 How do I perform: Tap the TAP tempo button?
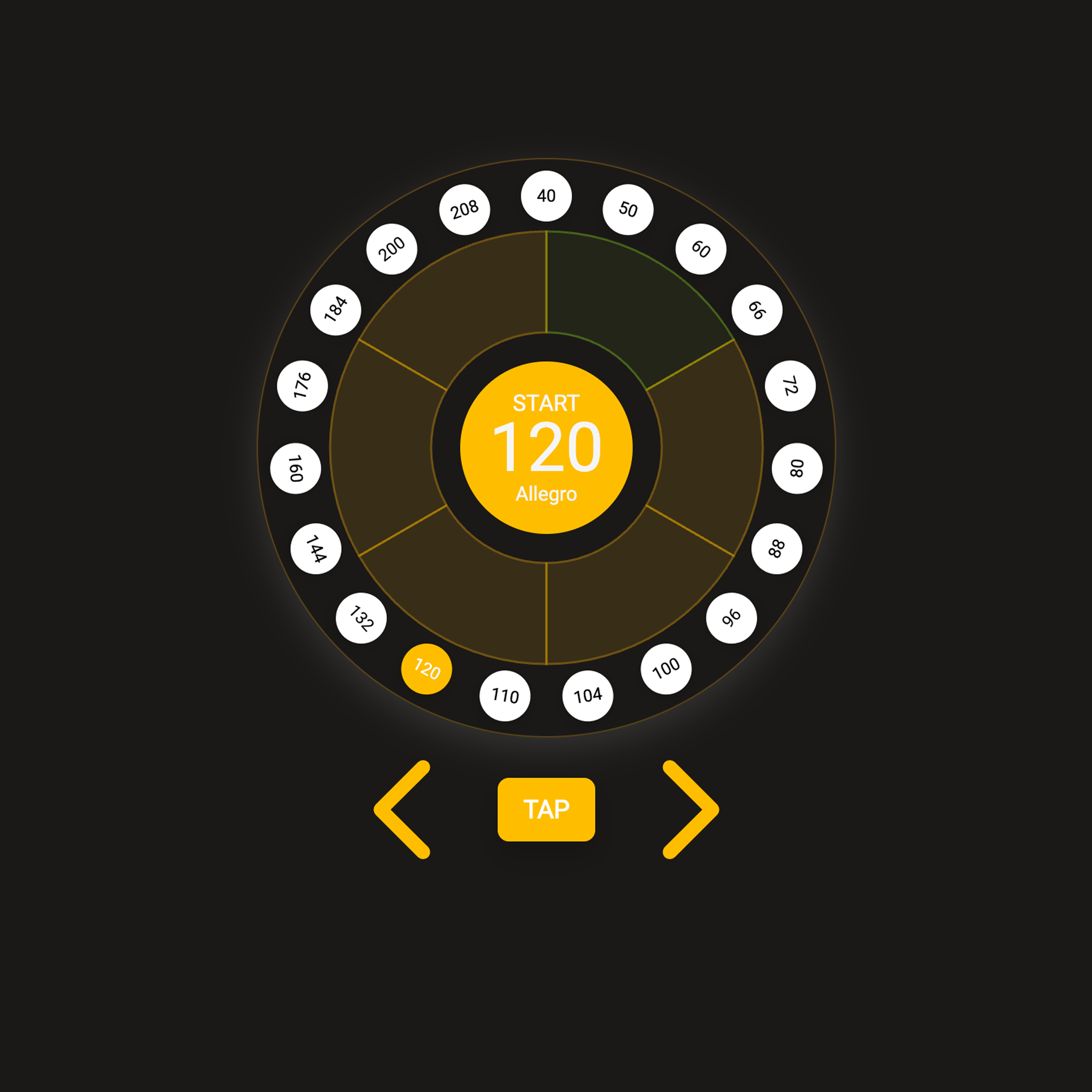[x=546, y=809]
